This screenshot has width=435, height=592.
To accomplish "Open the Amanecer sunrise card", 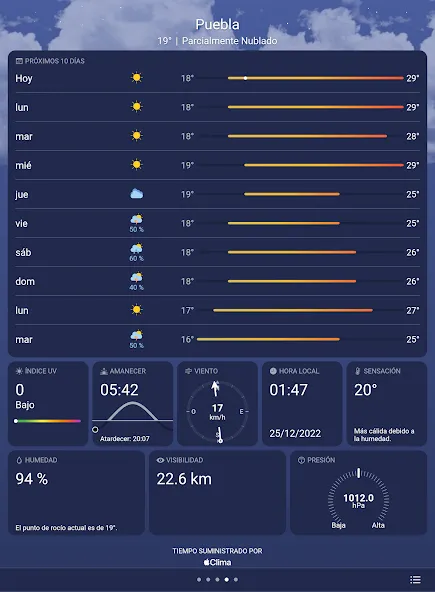I will point(133,404).
